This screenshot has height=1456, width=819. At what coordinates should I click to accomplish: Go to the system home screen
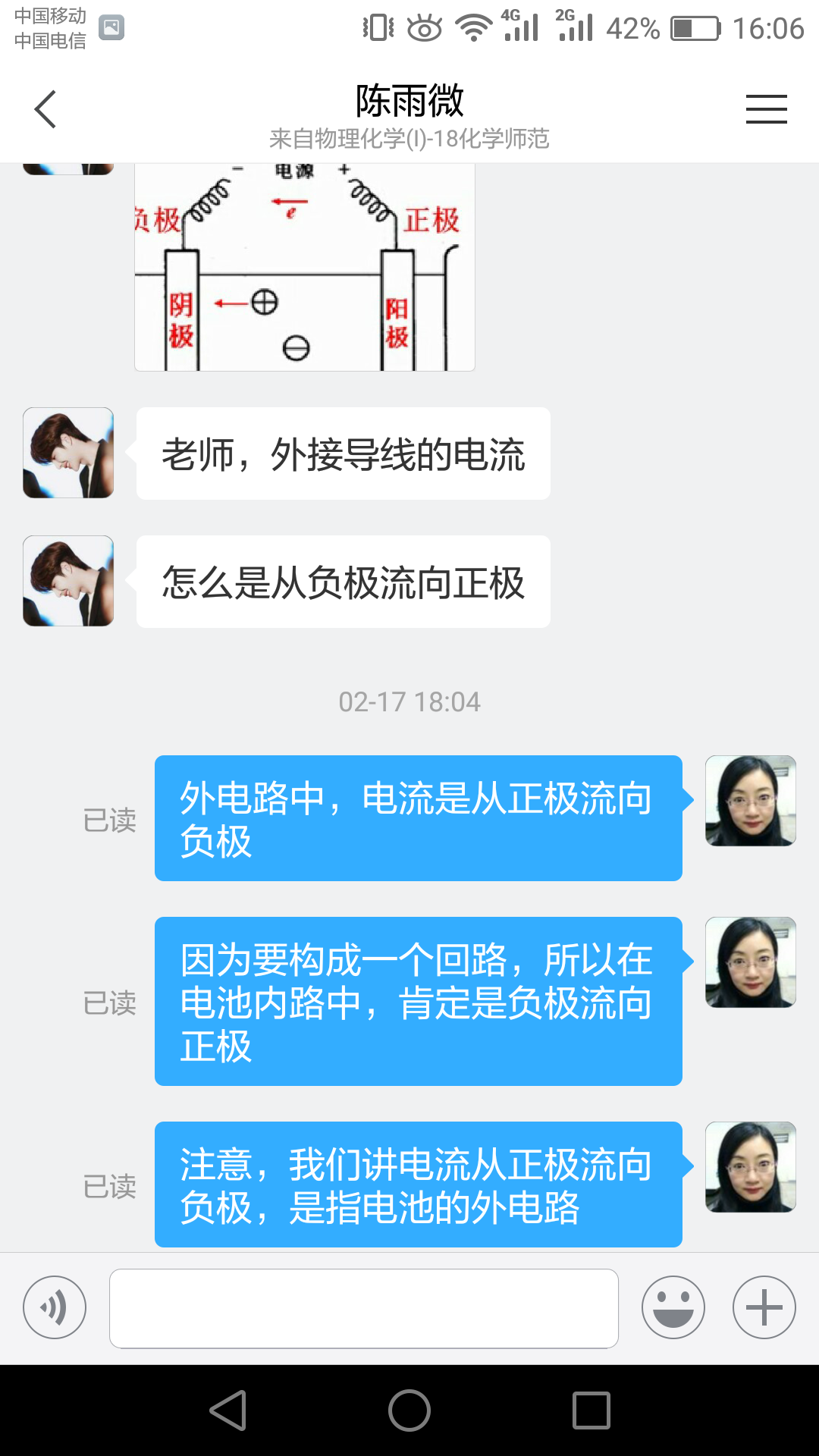coord(409,1410)
